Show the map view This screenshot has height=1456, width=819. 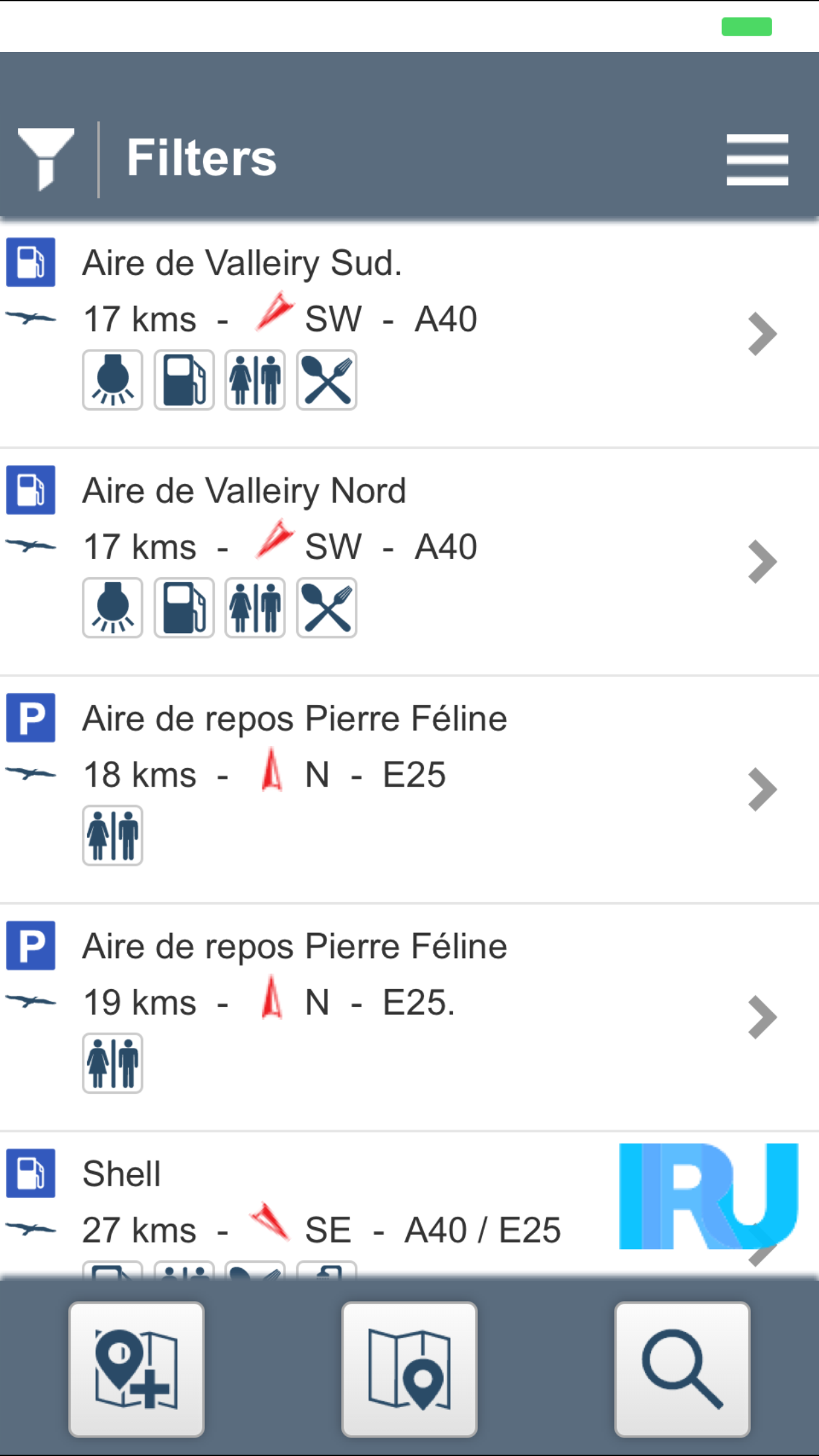(x=409, y=1368)
